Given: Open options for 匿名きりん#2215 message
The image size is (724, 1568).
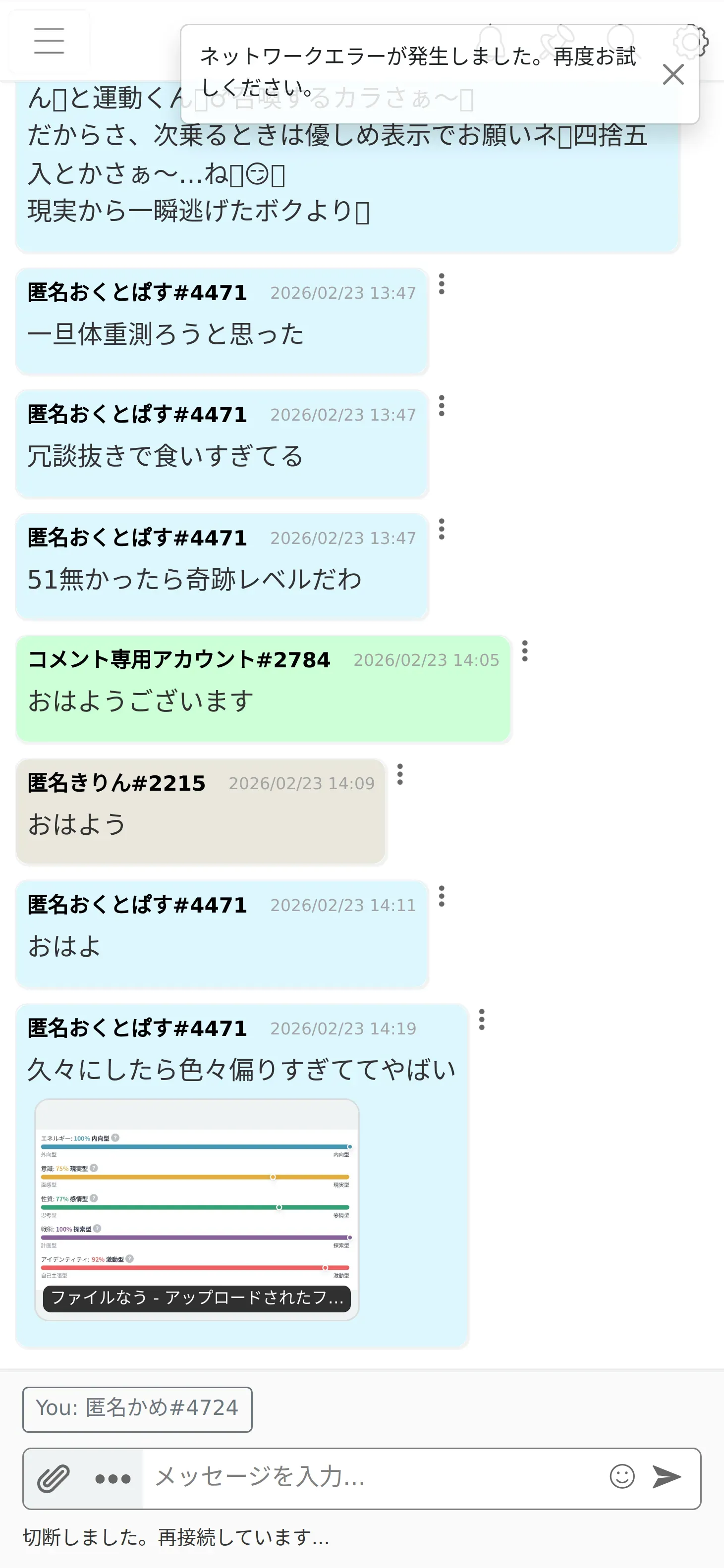Looking at the screenshot, I should pyautogui.click(x=400, y=774).
